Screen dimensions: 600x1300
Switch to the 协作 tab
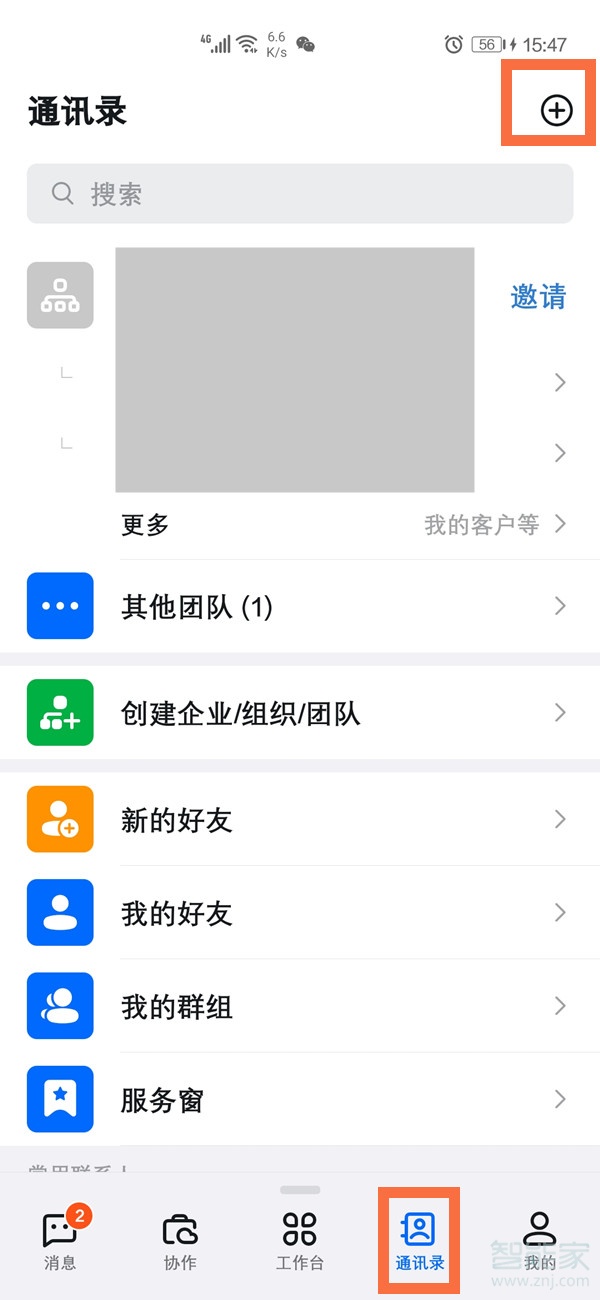click(x=180, y=1240)
